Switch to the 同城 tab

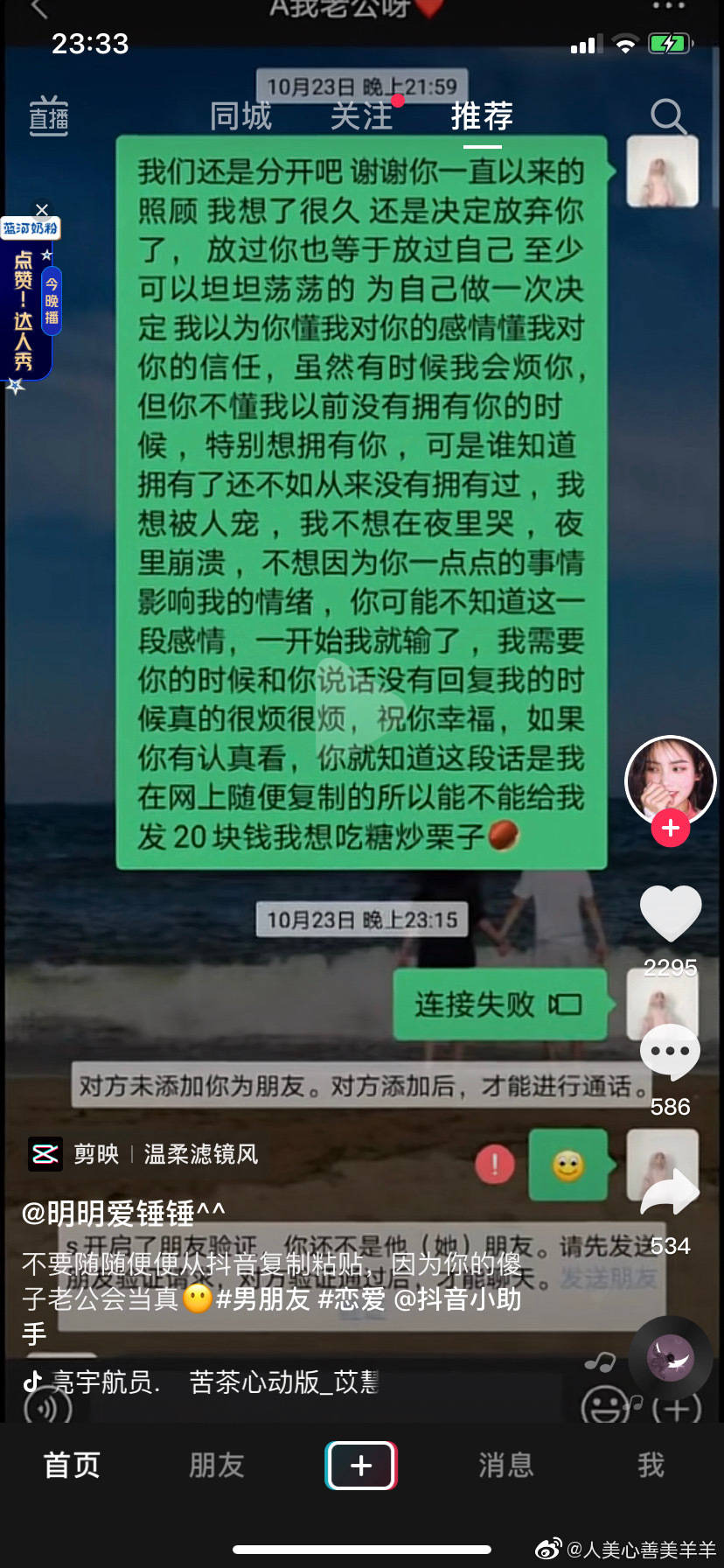tap(240, 115)
